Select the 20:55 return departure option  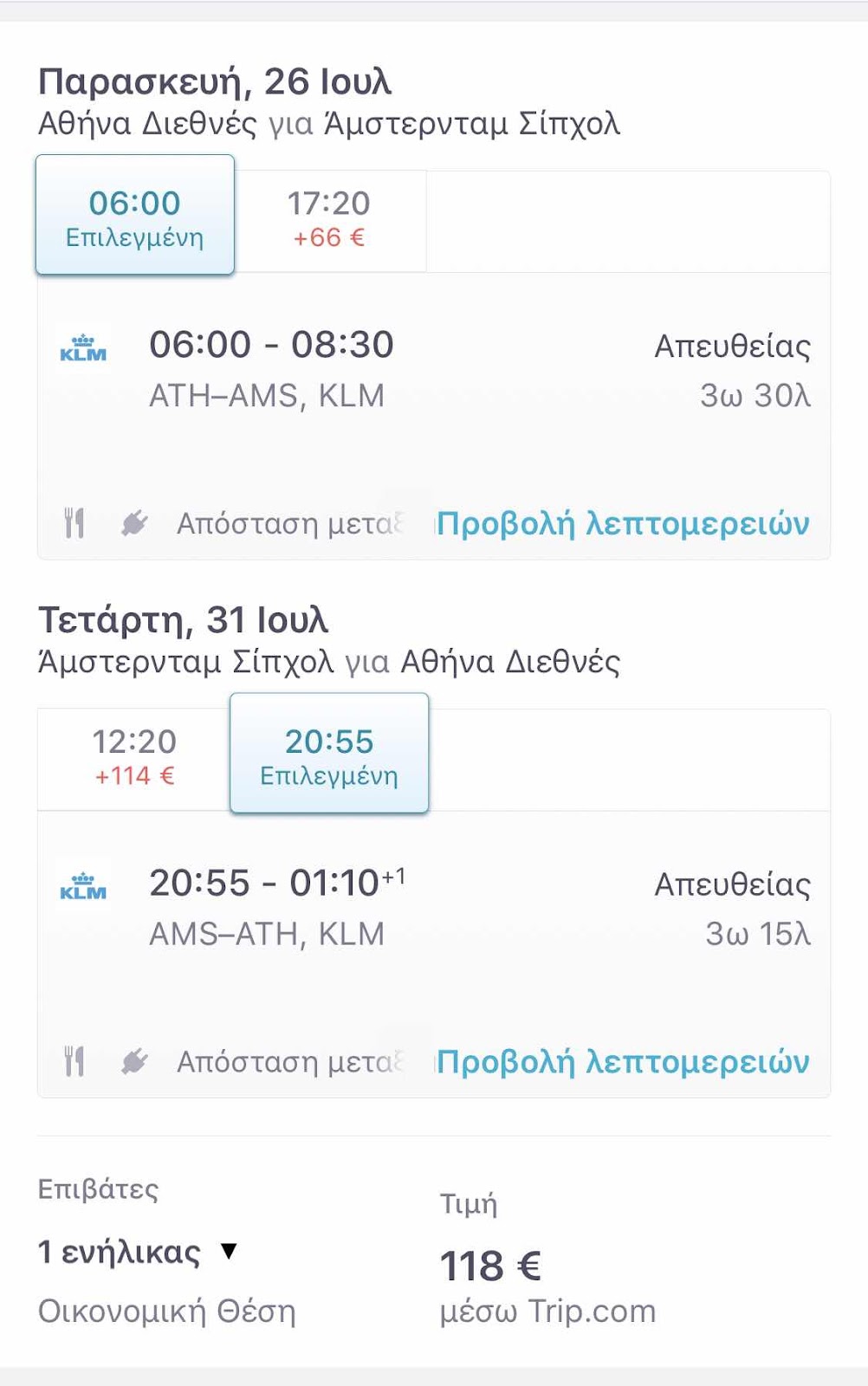tap(329, 754)
